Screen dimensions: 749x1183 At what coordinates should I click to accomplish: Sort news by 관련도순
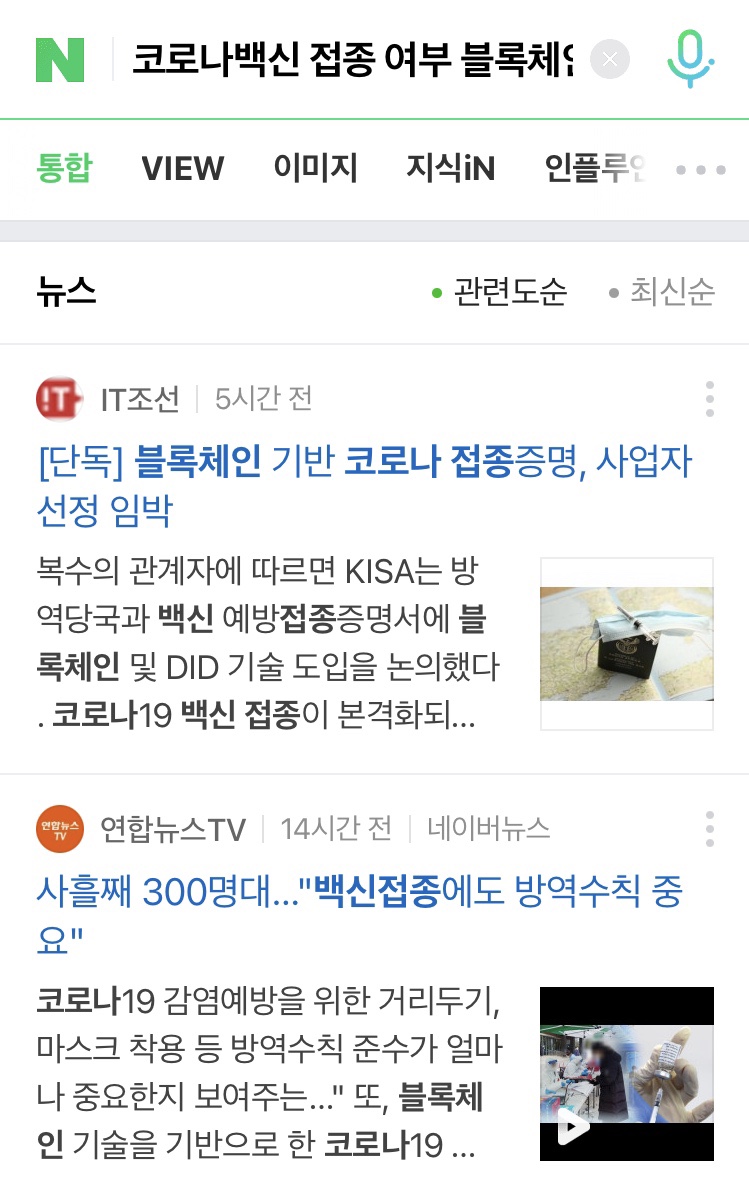click(x=500, y=292)
